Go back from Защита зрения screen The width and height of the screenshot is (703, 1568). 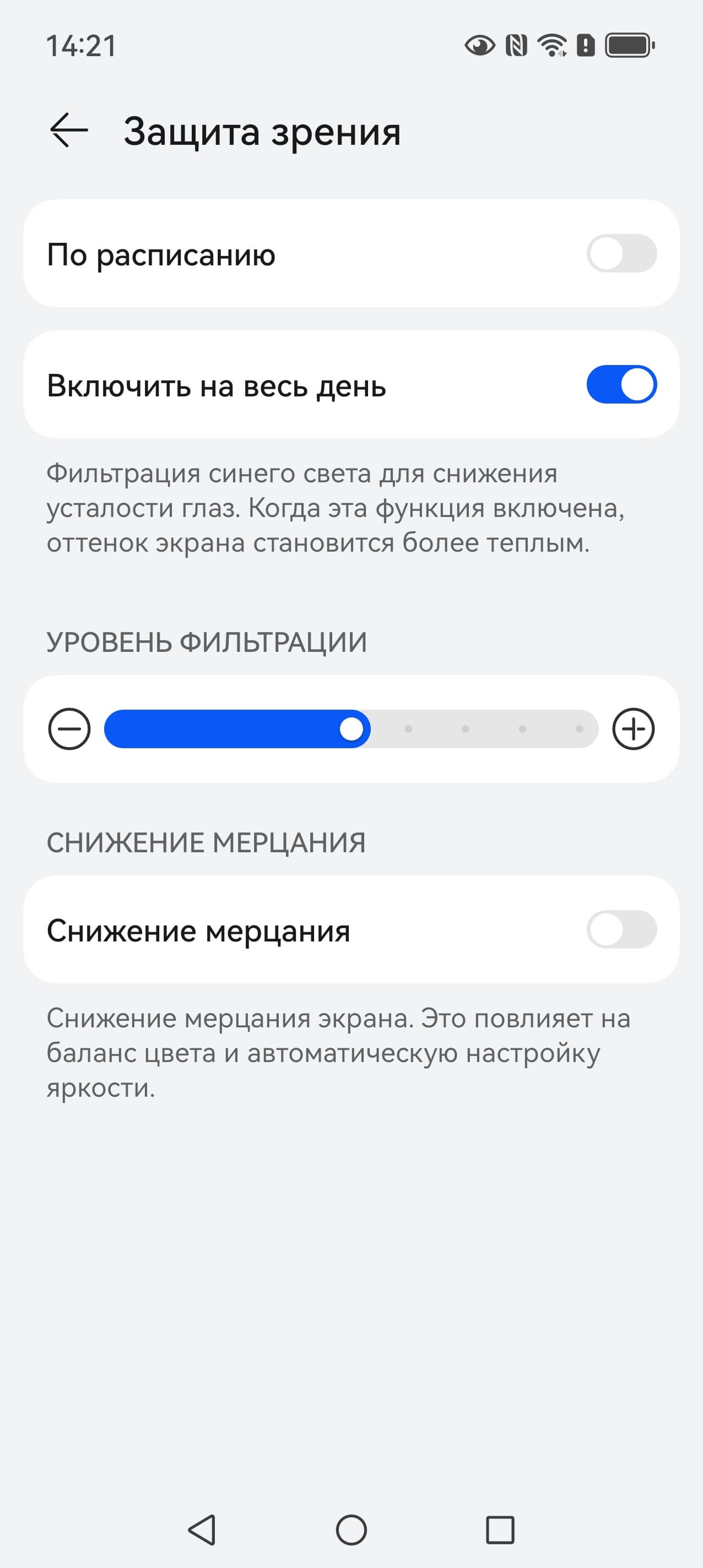[x=69, y=130]
